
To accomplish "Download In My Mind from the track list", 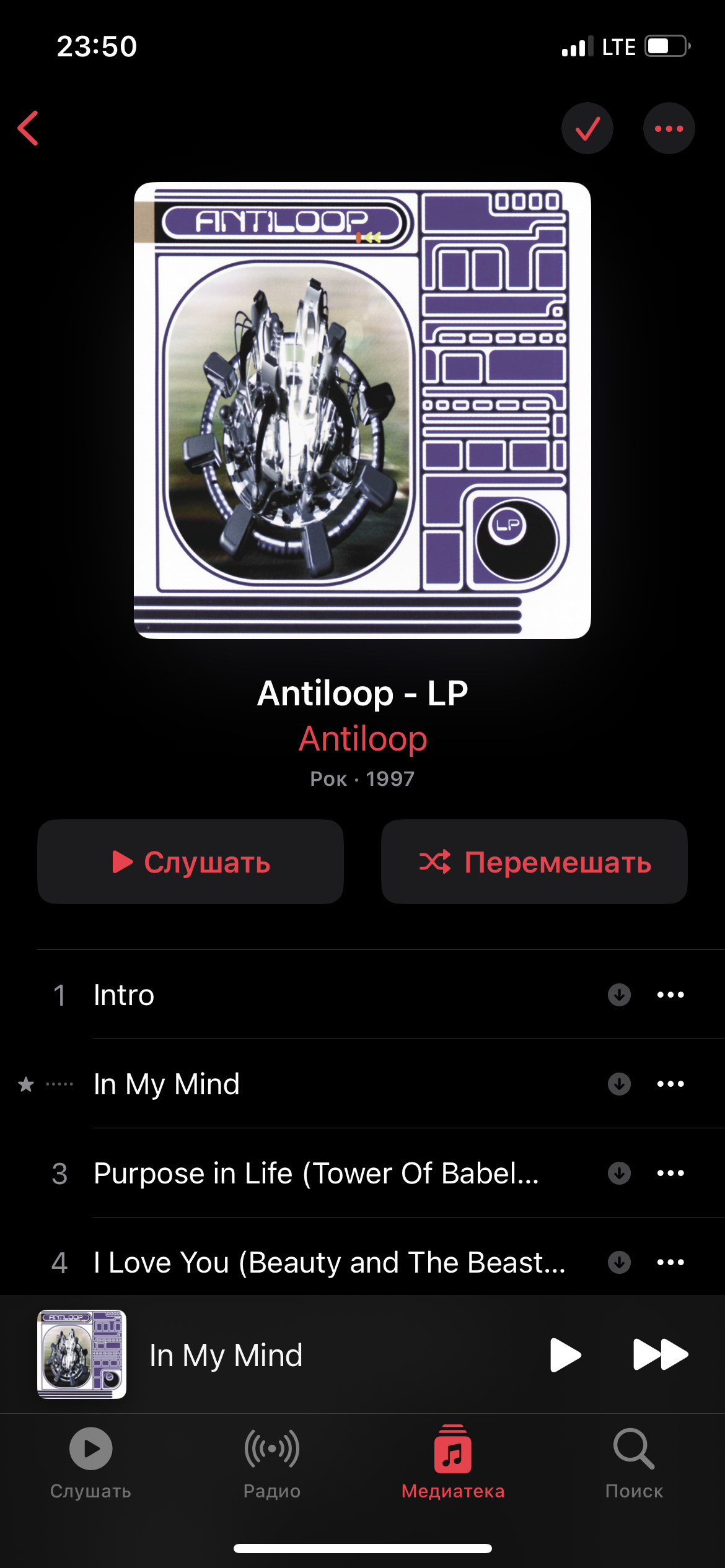I will pyautogui.click(x=619, y=1084).
